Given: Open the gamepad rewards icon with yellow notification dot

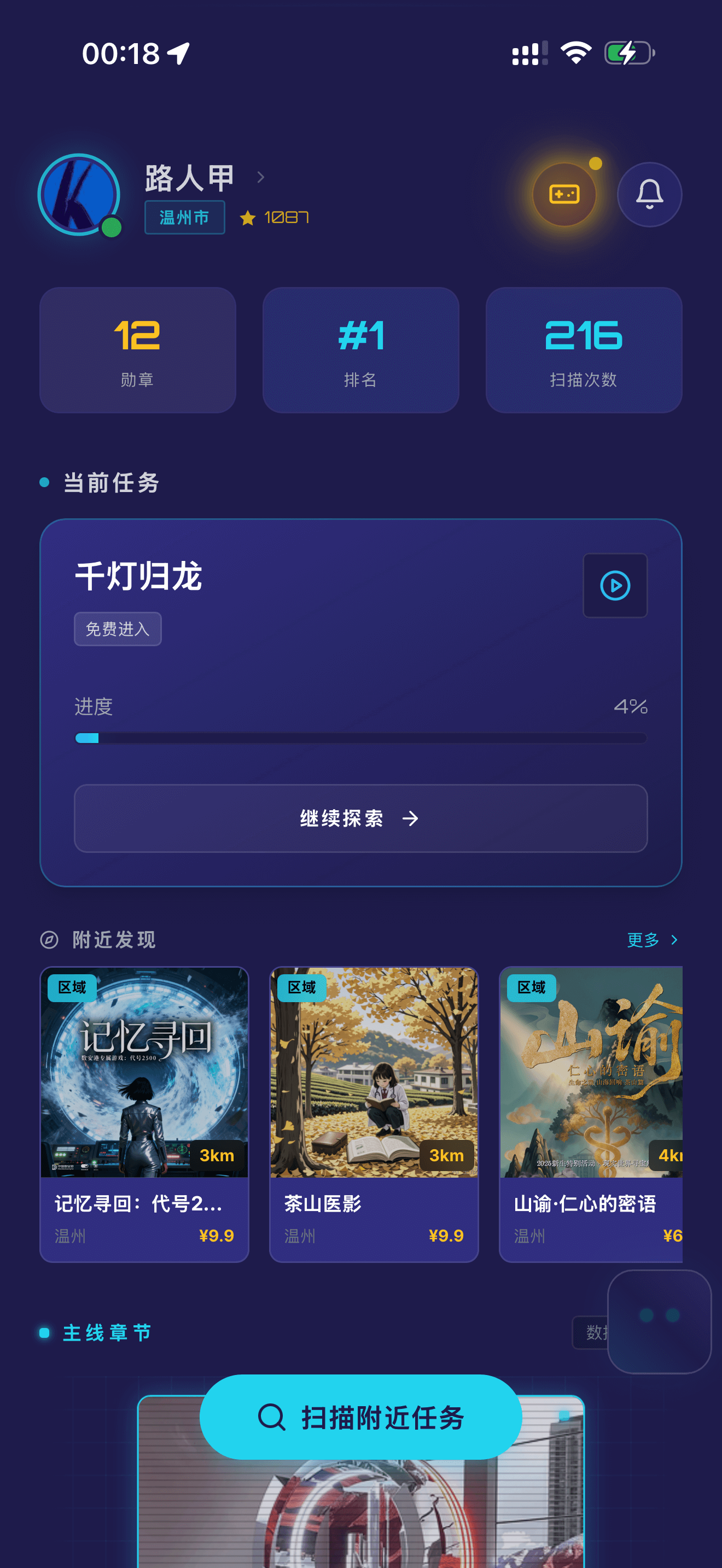Looking at the screenshot, I should tap(564, 194).
